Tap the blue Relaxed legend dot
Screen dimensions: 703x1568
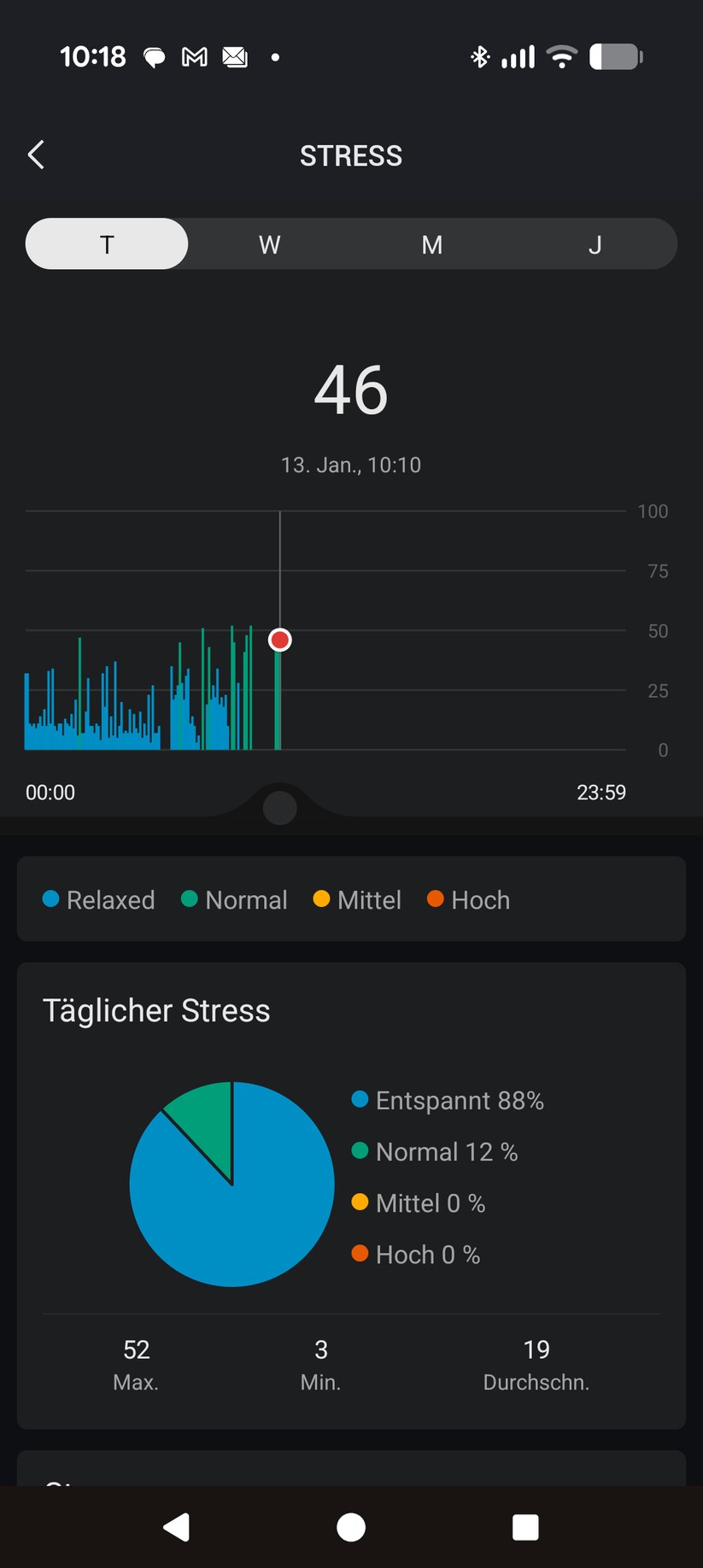[x=52, y=898]
